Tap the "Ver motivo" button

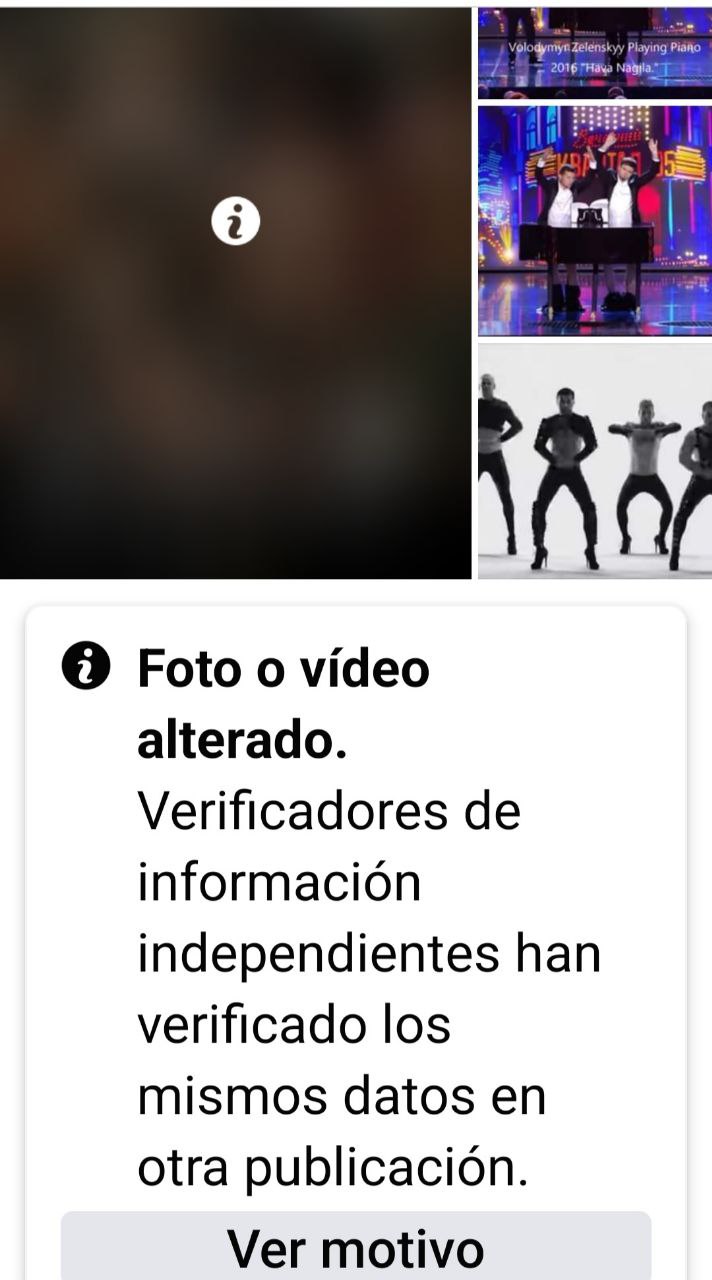click(x=355, y=1247)
